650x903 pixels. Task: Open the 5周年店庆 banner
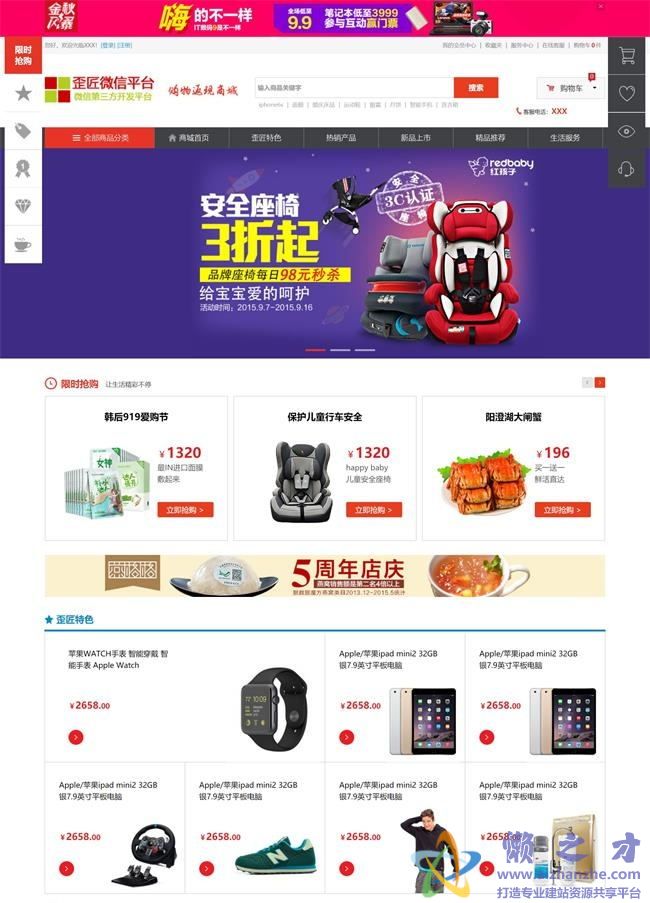point(324,576)
